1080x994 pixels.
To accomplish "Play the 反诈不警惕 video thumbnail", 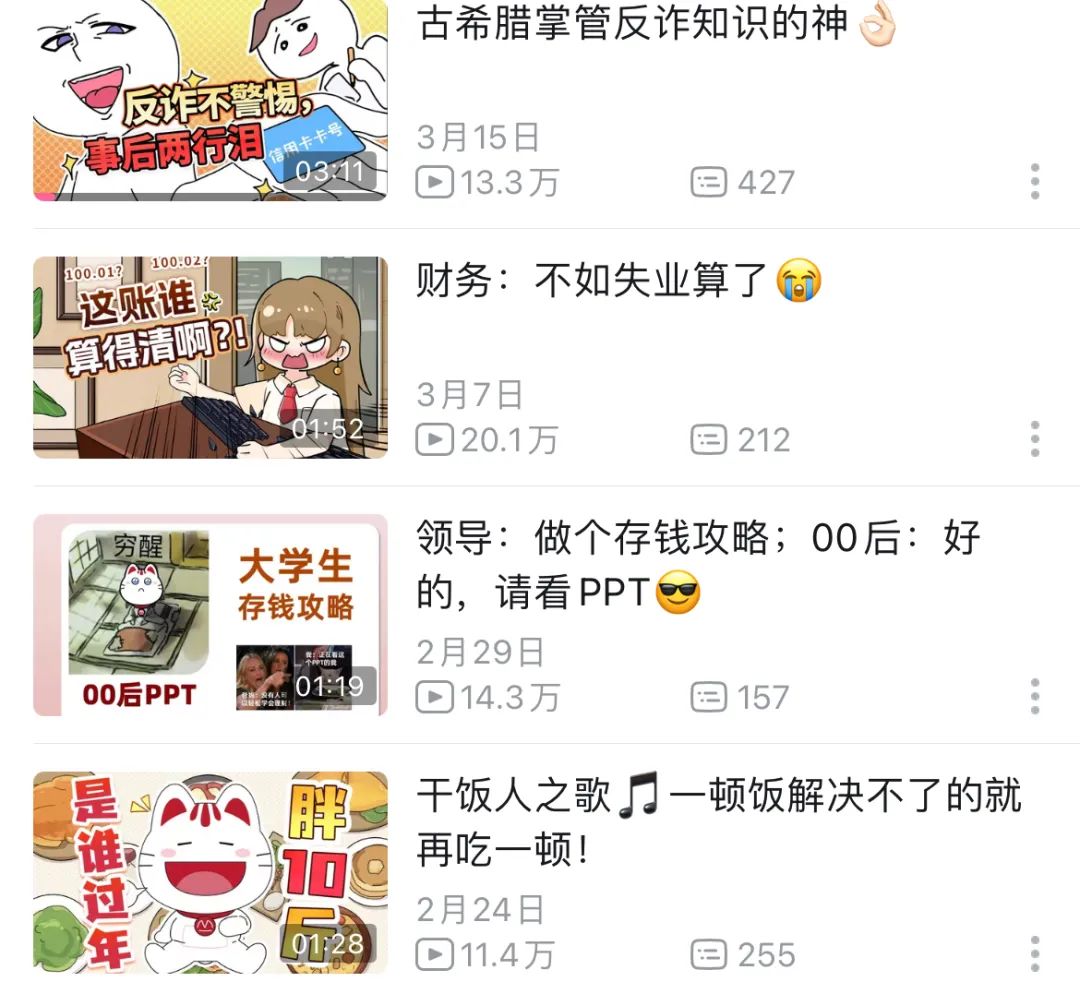I will point(210,100).
